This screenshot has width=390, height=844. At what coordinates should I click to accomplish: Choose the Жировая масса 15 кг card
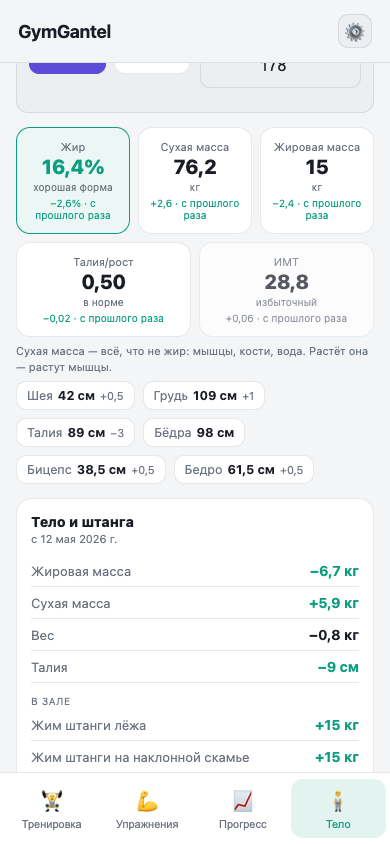(317, 180)
